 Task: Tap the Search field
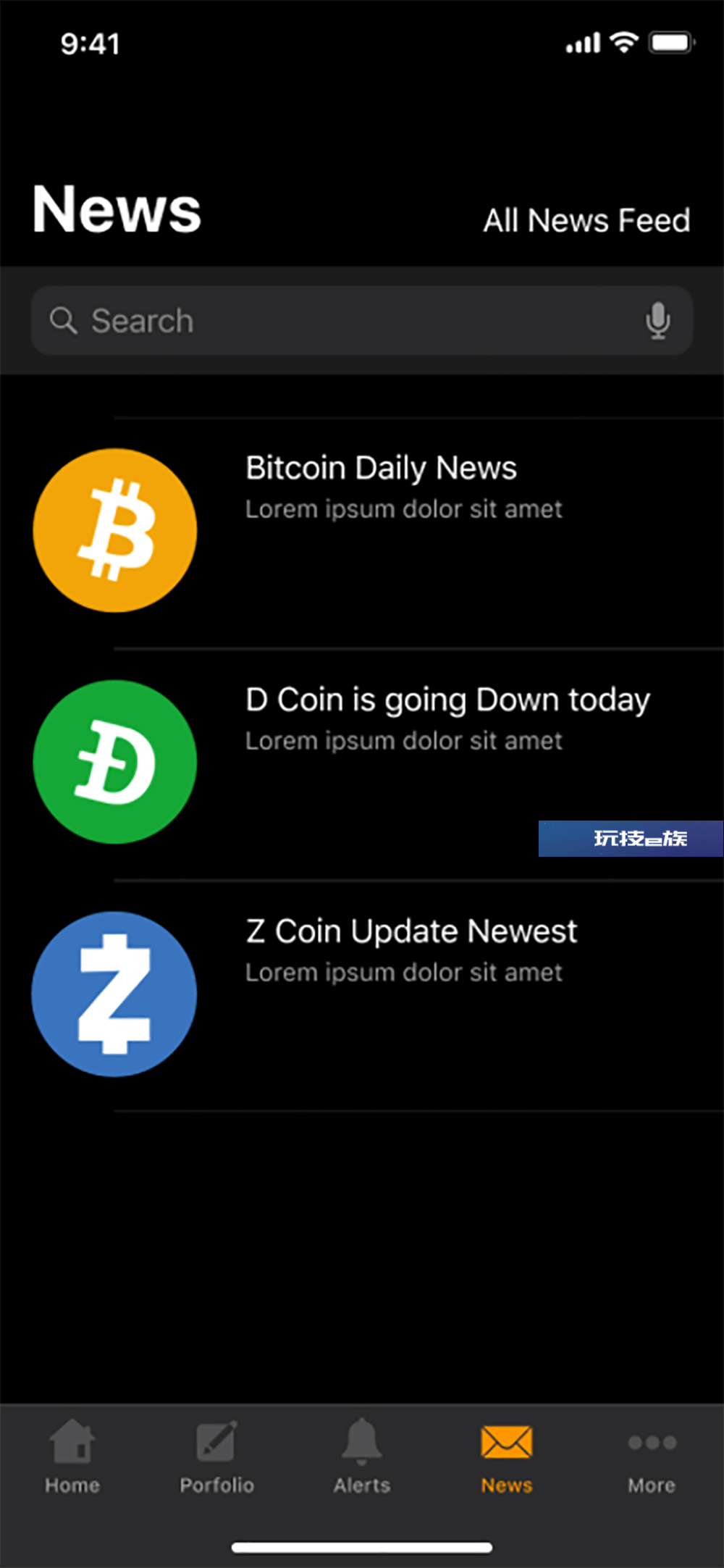coord(361,320)
